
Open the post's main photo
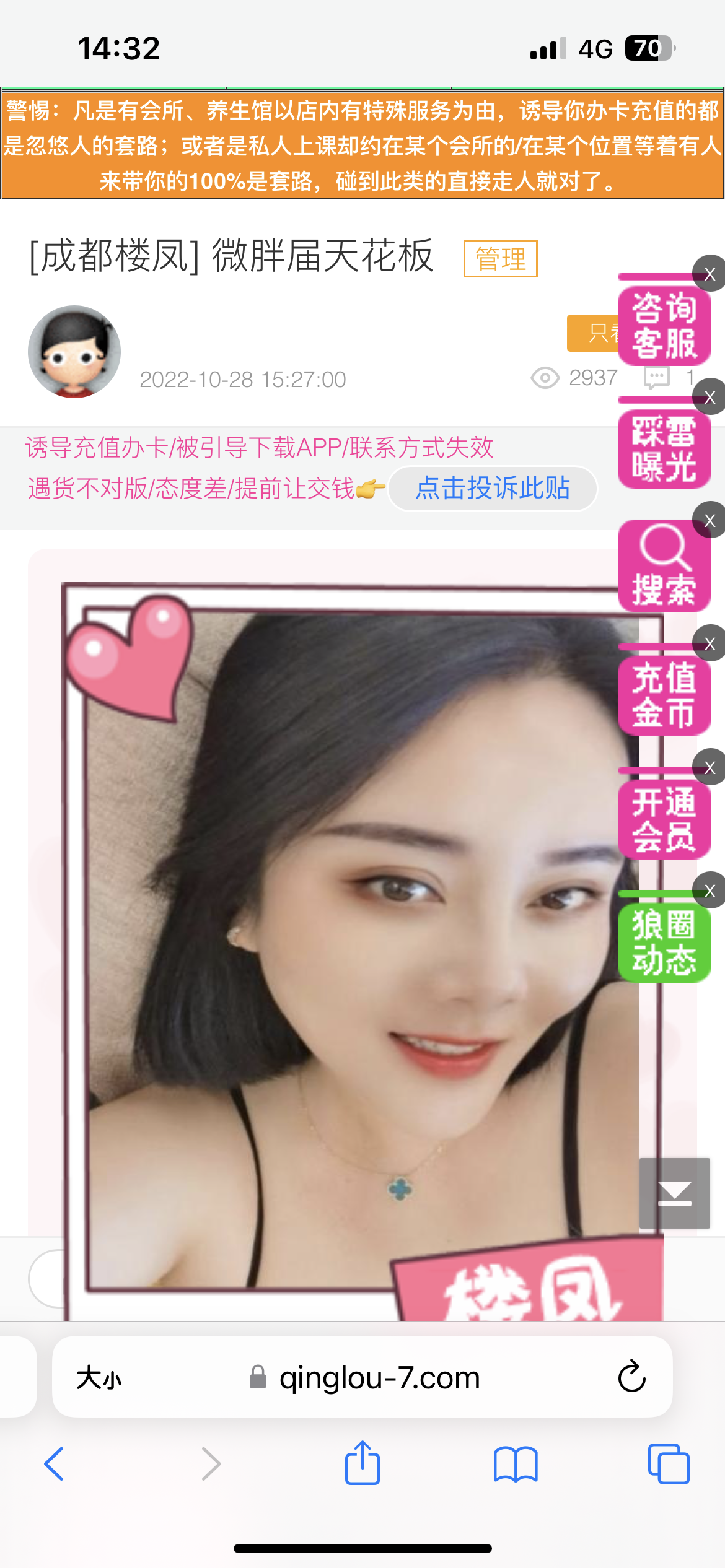[359, 929]
